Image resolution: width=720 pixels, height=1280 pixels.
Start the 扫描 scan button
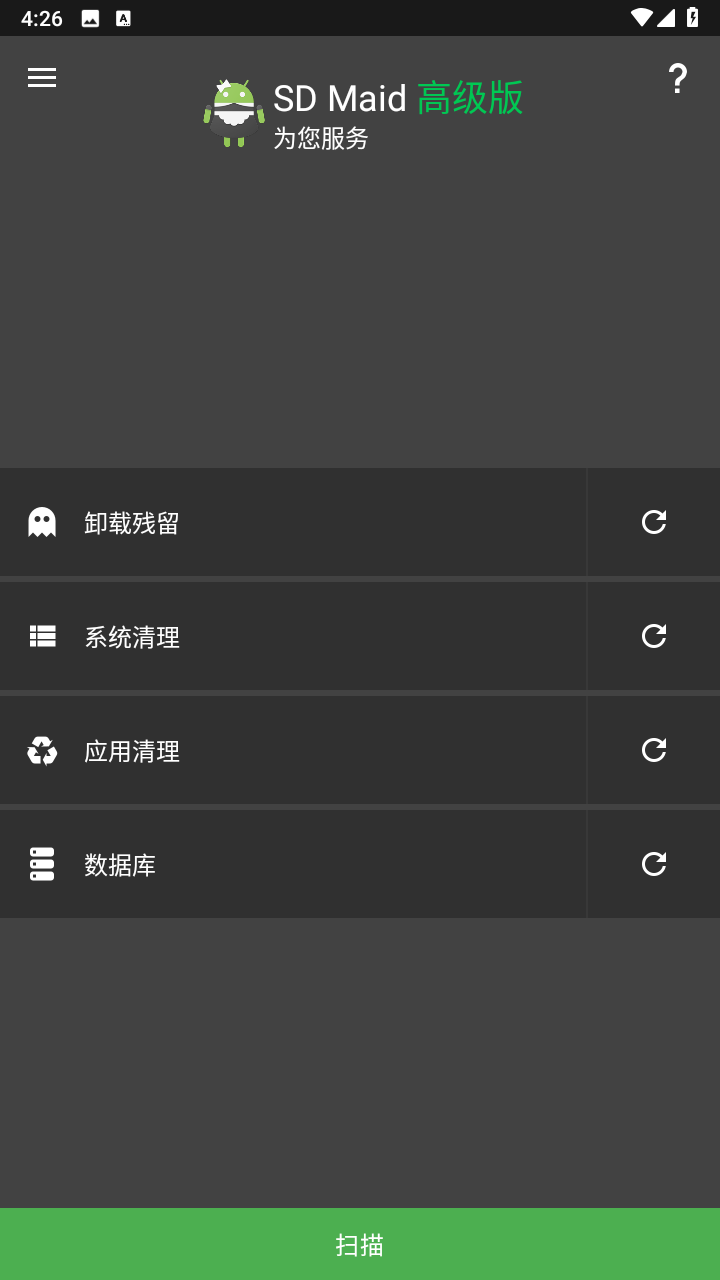[x=360, y=1244]
